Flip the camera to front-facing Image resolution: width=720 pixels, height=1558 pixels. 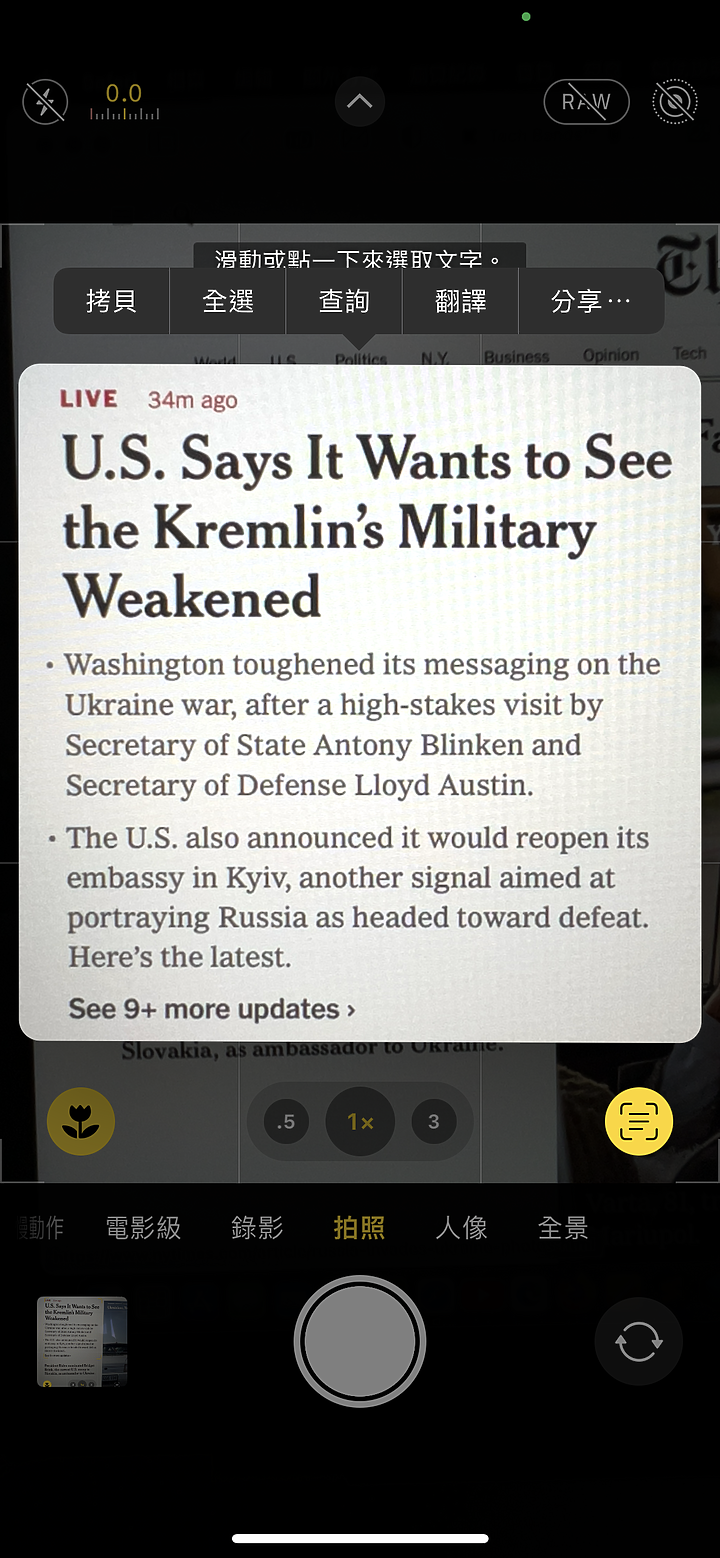(x=638, y=1341)
